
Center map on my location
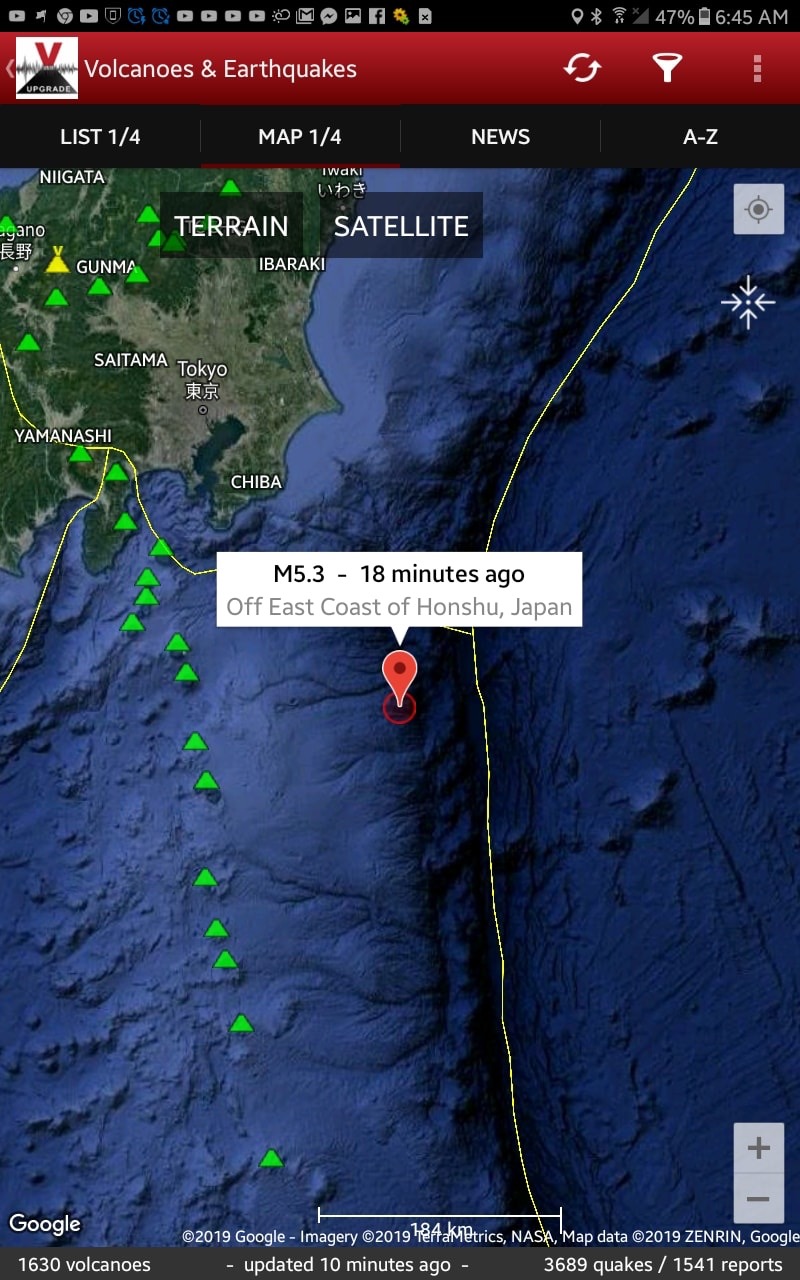tap(758, 210)
